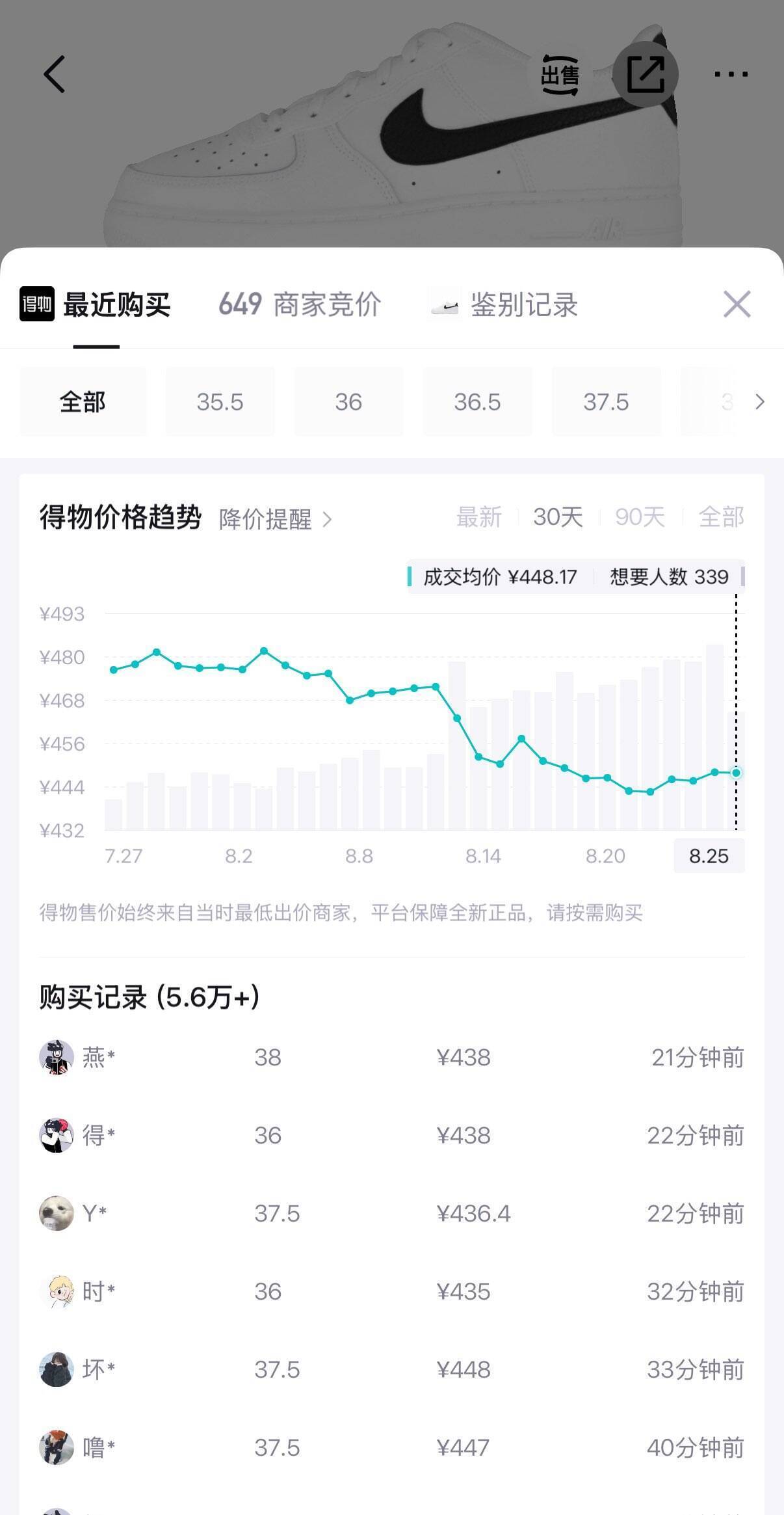
Task: Select the 全部 size chip
Action: (x=83, y=402)
